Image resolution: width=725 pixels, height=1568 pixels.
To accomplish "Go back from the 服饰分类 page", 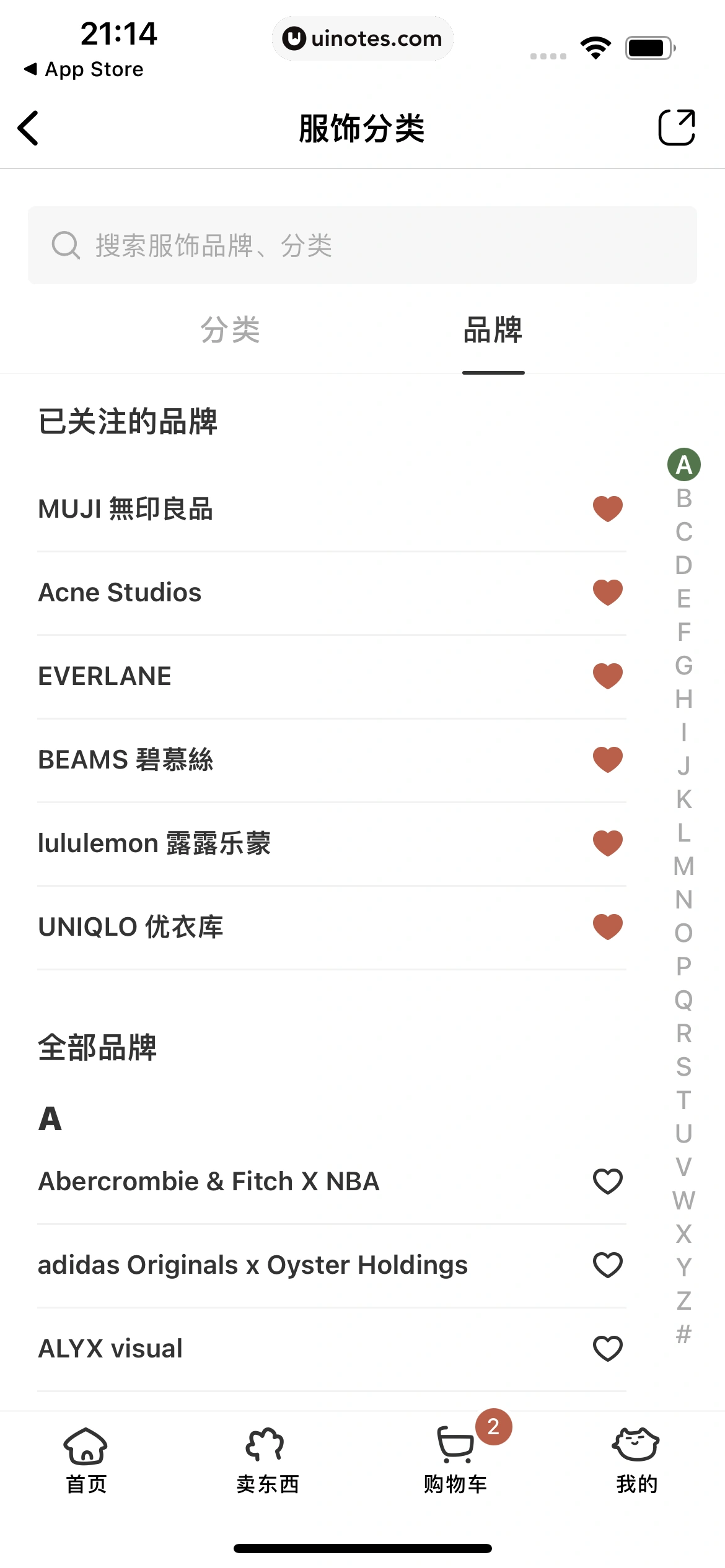I will tap(29, 128).
